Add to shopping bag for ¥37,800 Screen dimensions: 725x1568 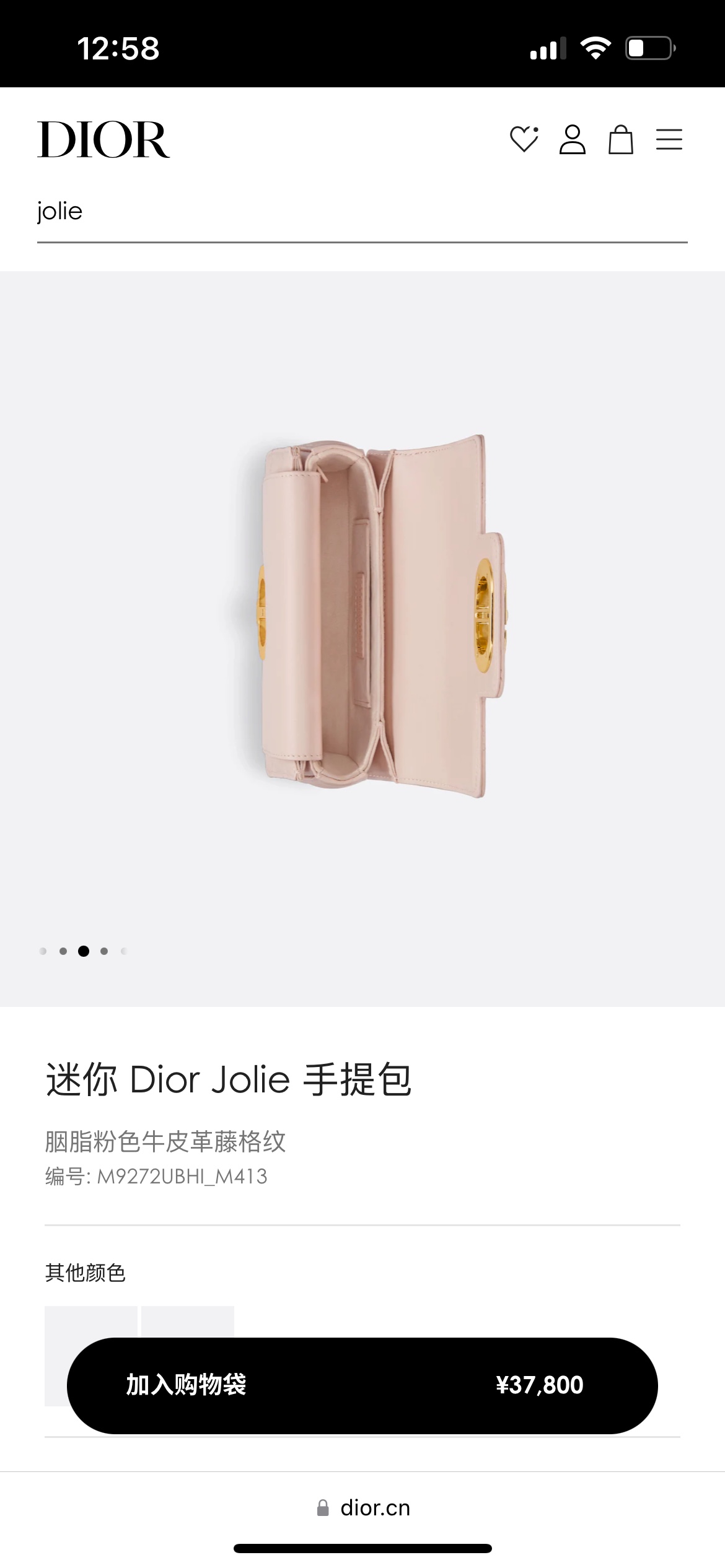click(x=362, y=1385)
